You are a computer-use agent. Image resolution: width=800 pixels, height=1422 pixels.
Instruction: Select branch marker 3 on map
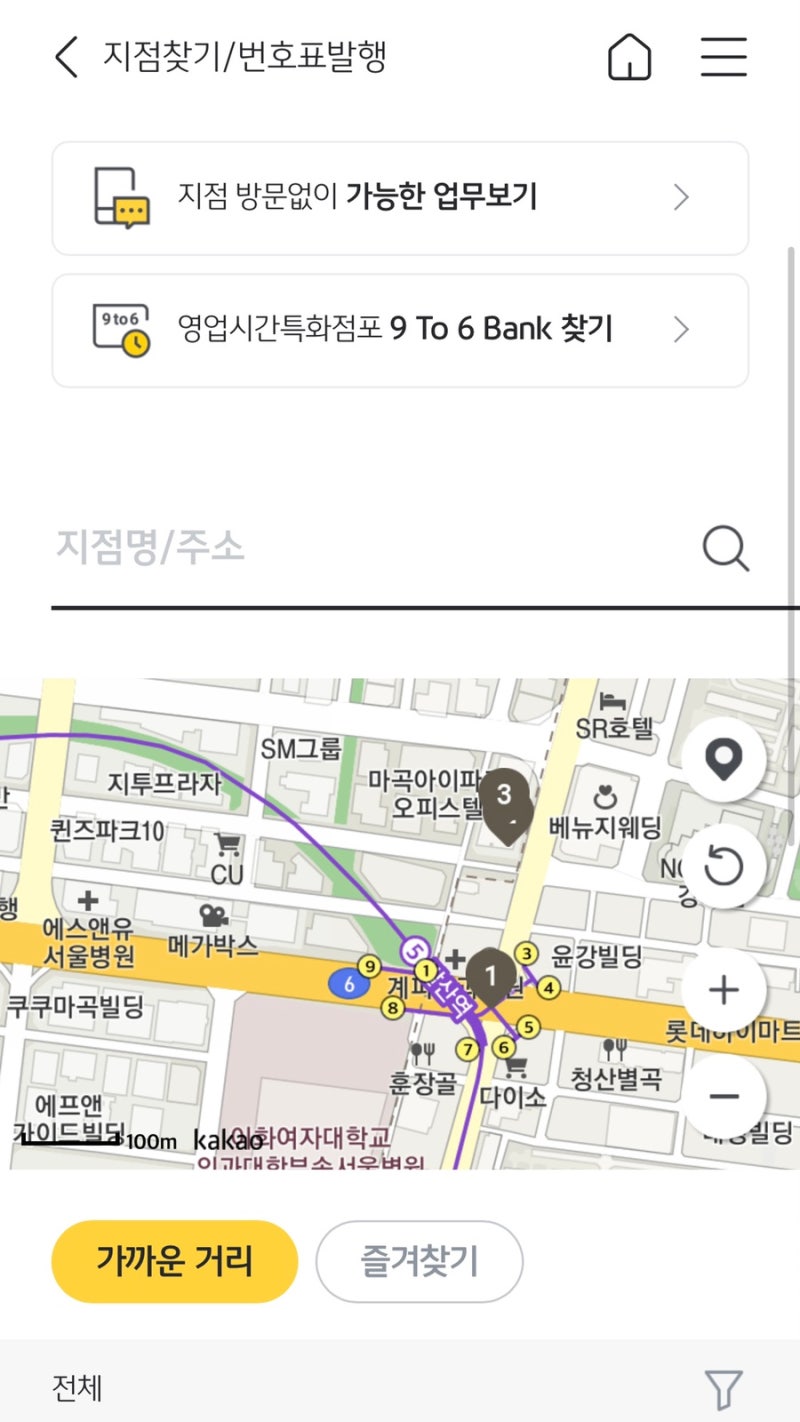[x=504, y=795]
